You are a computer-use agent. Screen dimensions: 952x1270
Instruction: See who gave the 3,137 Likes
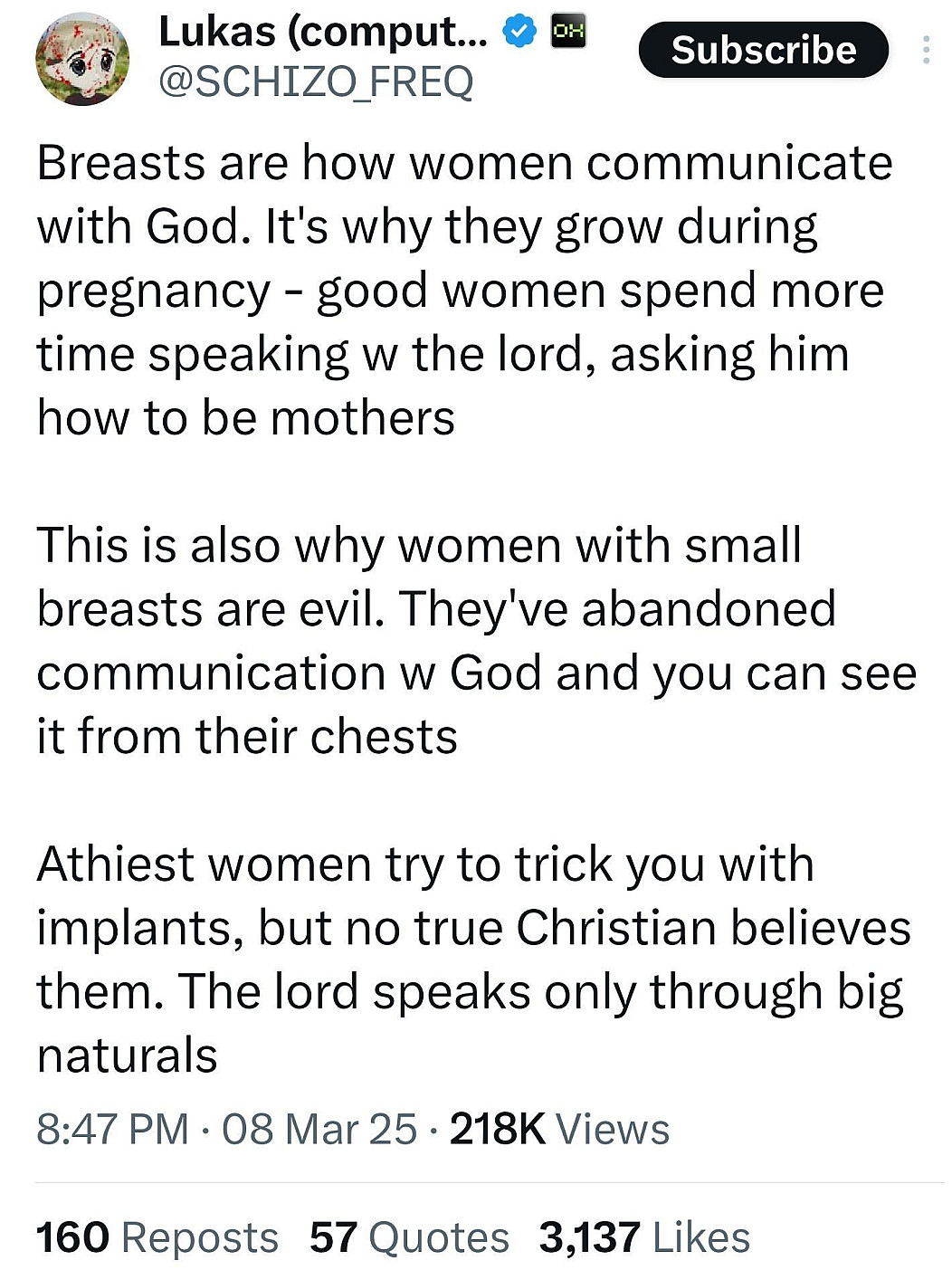tap(644, 1237)
